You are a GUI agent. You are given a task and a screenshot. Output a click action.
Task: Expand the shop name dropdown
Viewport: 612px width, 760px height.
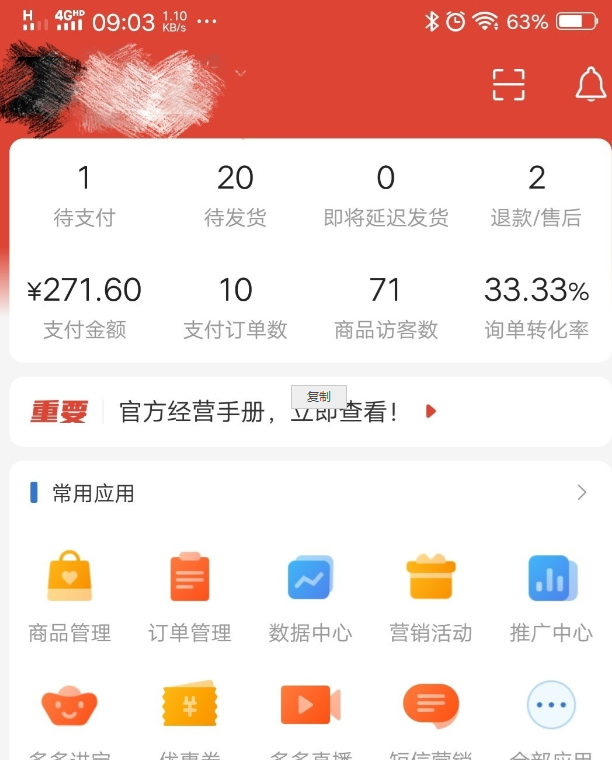coord(240,73)
